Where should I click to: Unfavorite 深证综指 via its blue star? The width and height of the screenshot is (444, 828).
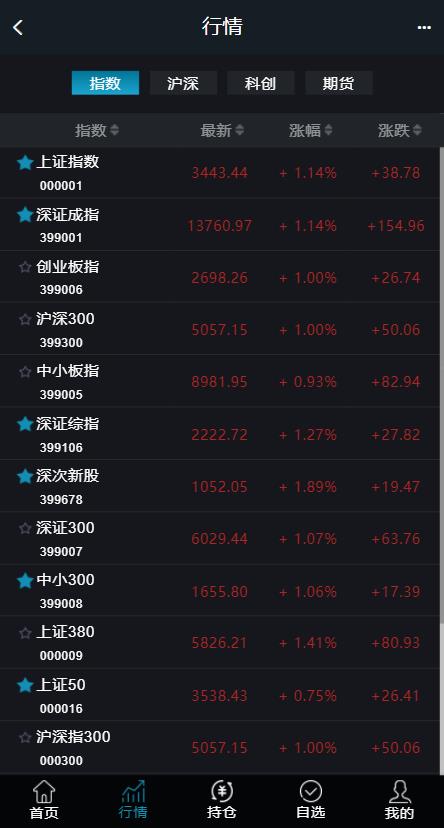point(25,424)
